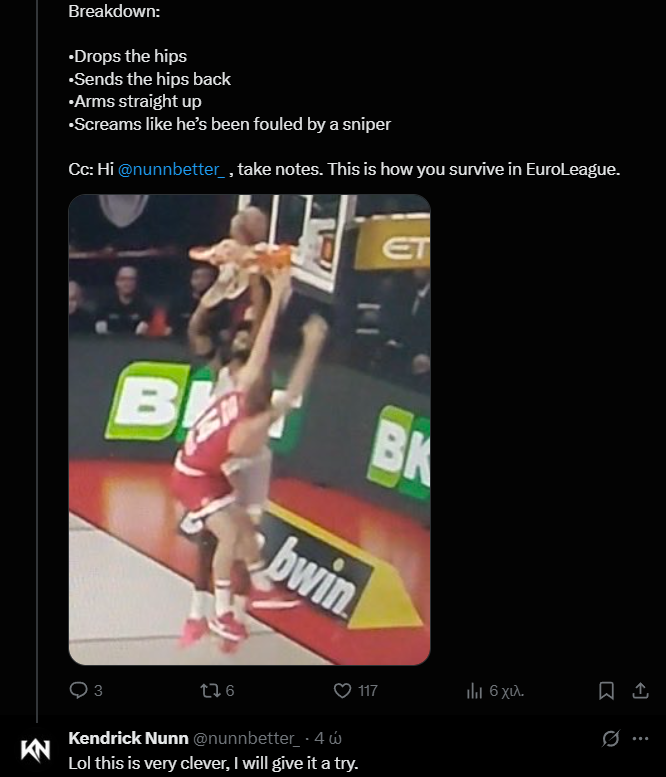Repost the breakdown post

[210, 690]
